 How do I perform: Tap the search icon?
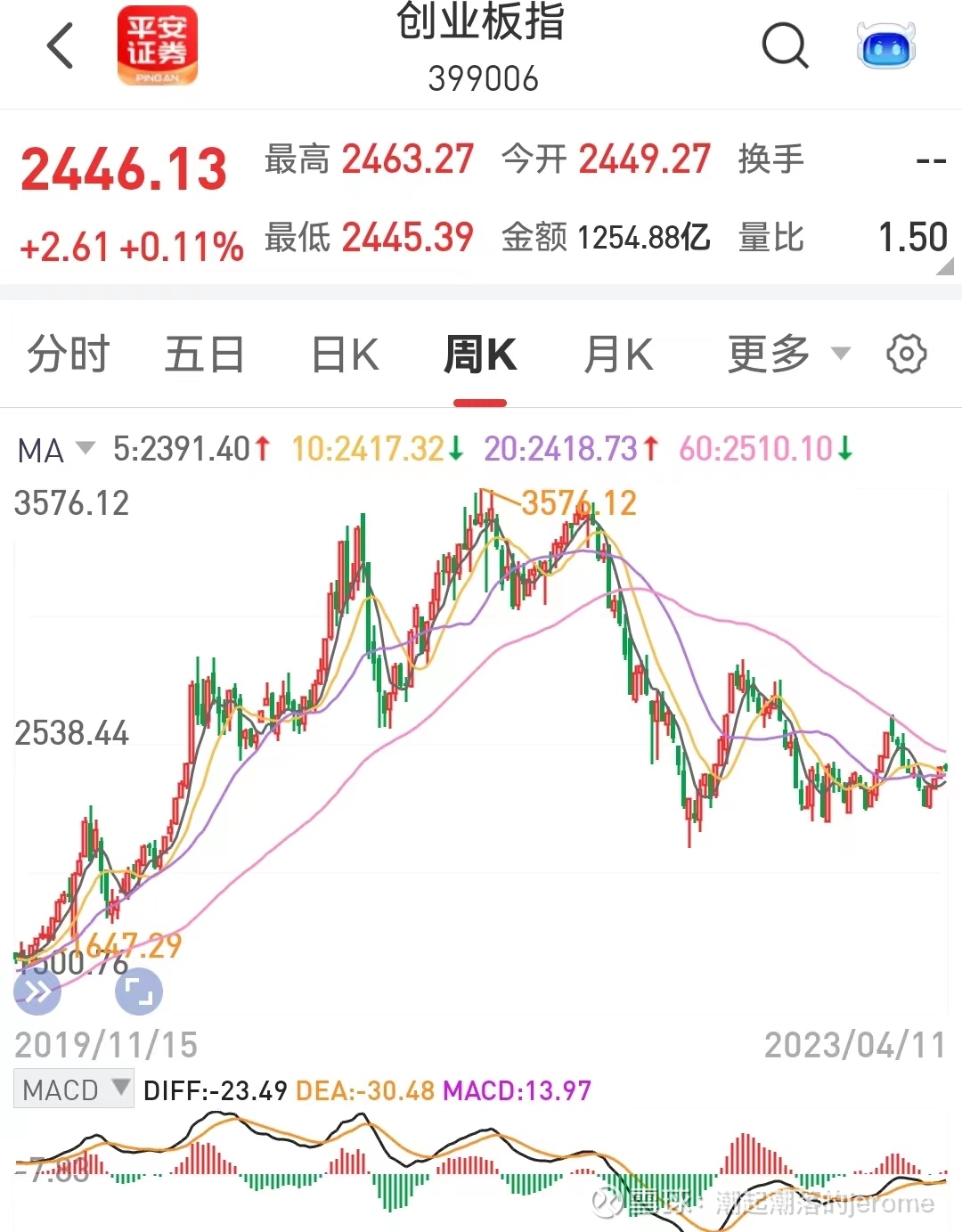point(784,45)
